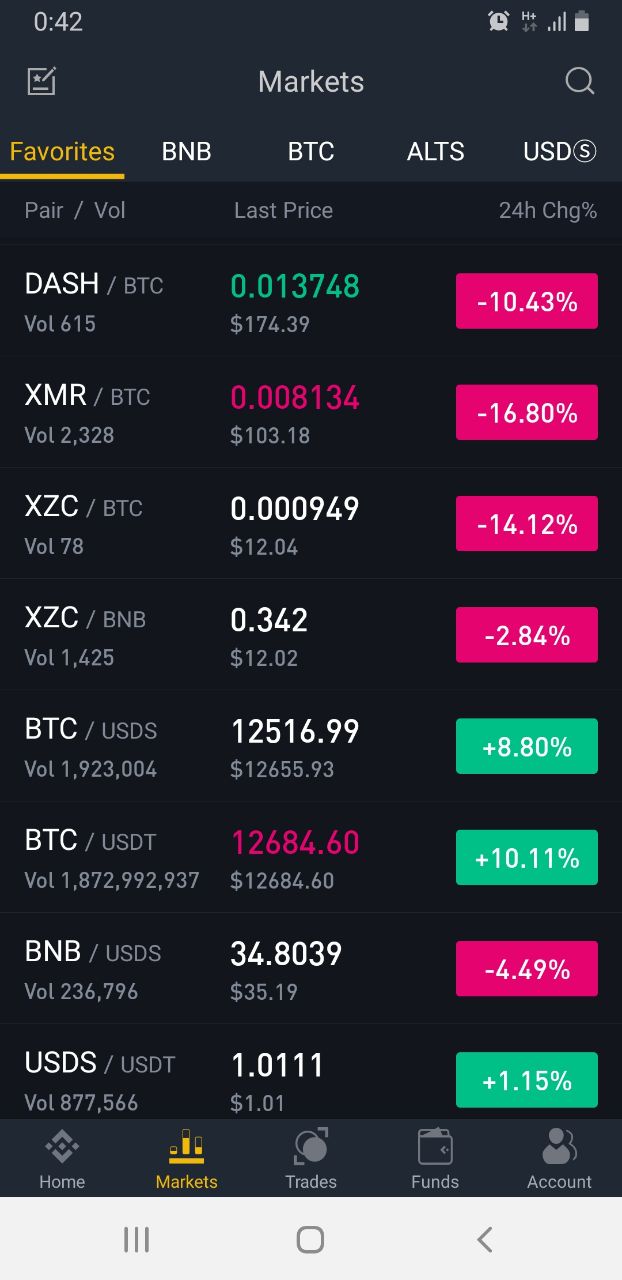Open the BTC / USDT pair
This screenshot has width=622, height=1280.
[311, 858]
